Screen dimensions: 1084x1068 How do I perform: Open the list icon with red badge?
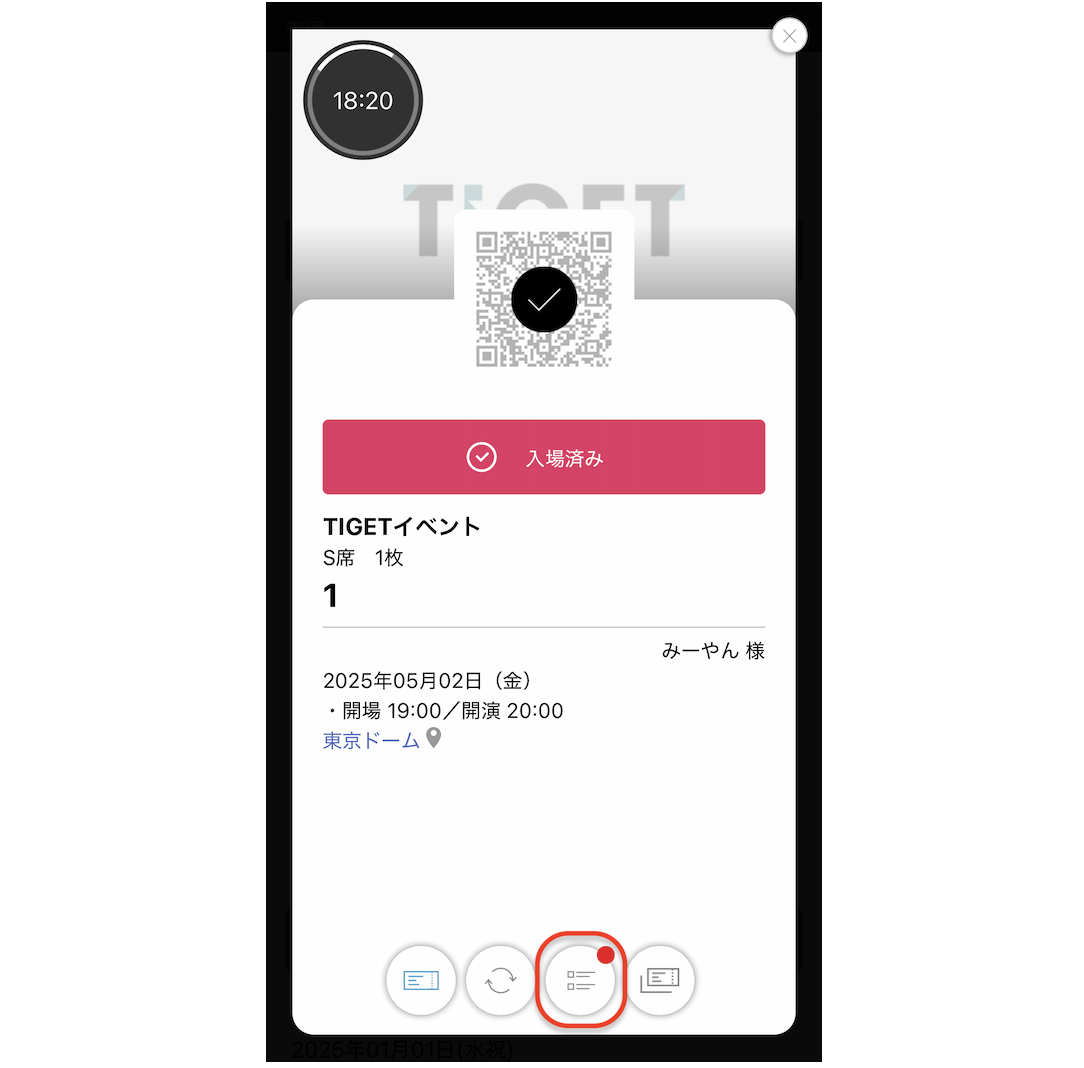(x=581, y=980)
